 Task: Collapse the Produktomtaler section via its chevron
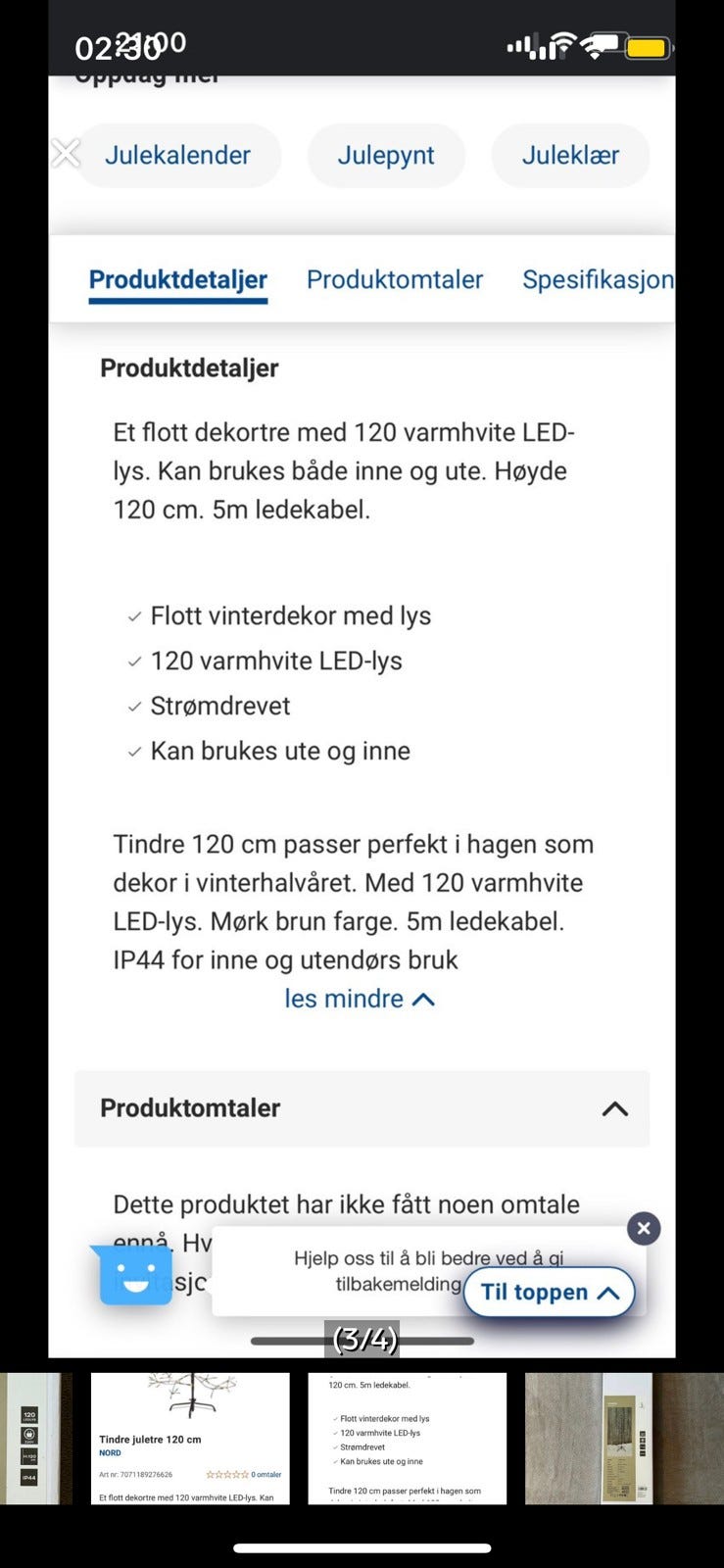click(x=614, y=1108)
